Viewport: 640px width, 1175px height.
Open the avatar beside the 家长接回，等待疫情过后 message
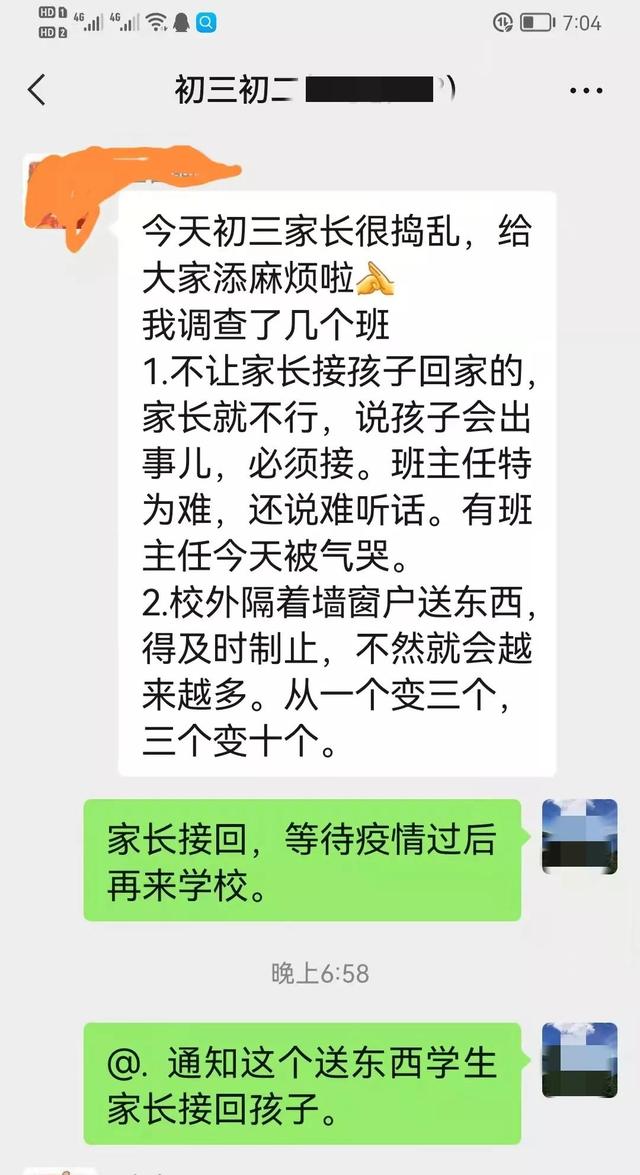pos(579,837)
